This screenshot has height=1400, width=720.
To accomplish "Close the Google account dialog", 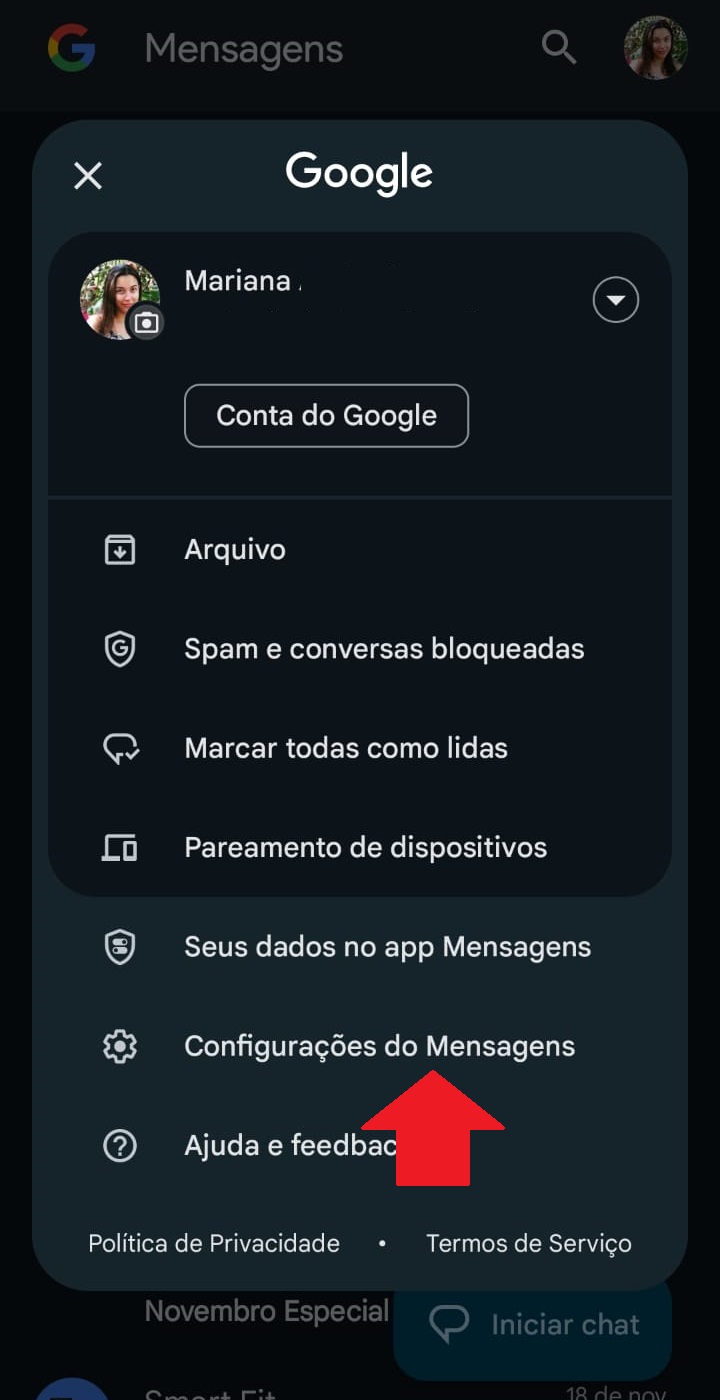I will (x=88, y=176).
